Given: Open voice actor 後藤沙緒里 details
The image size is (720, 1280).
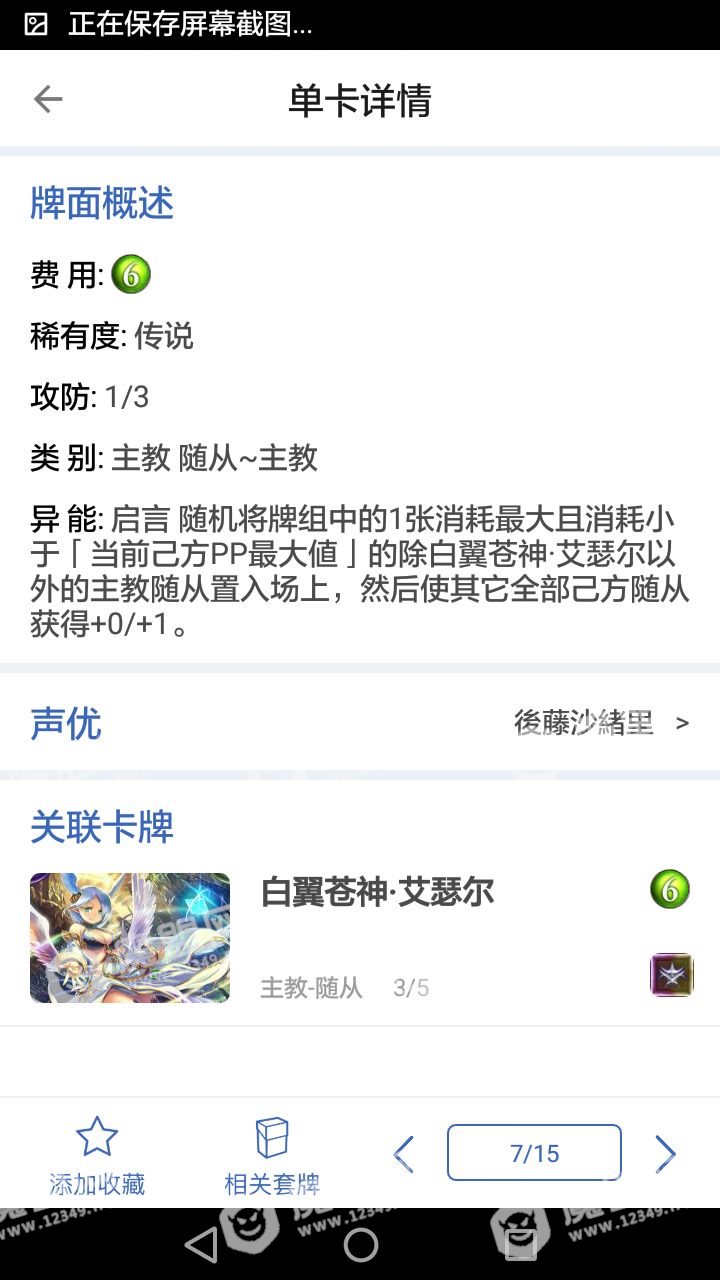Looking at the screenshot, I should (600, 723).
